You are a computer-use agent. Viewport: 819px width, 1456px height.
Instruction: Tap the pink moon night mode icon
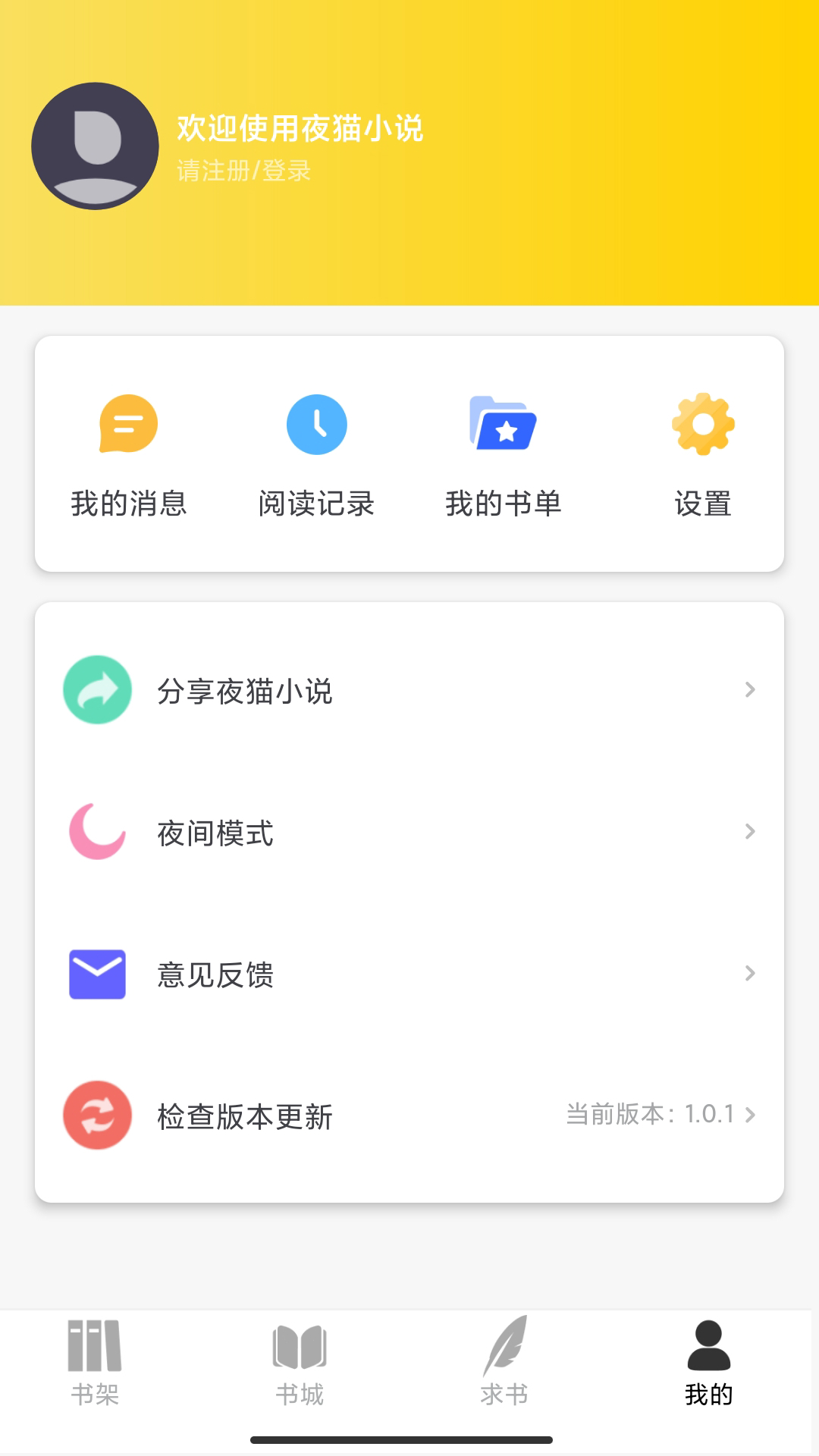(x=97, y=833)
